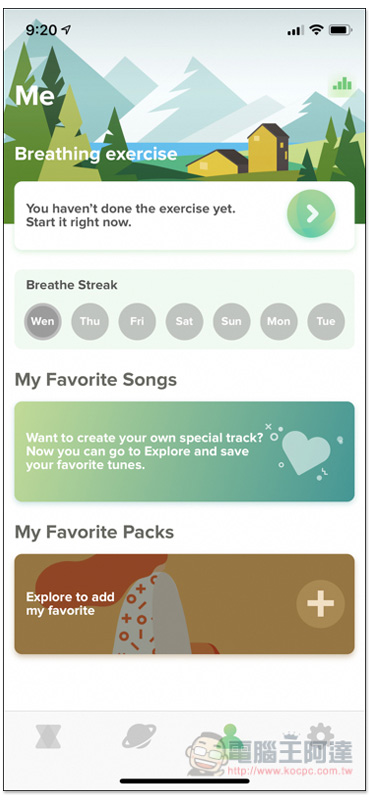
Task: Switch to the hourglass tab in the bottom bar
Action: [x=48, y=737]
